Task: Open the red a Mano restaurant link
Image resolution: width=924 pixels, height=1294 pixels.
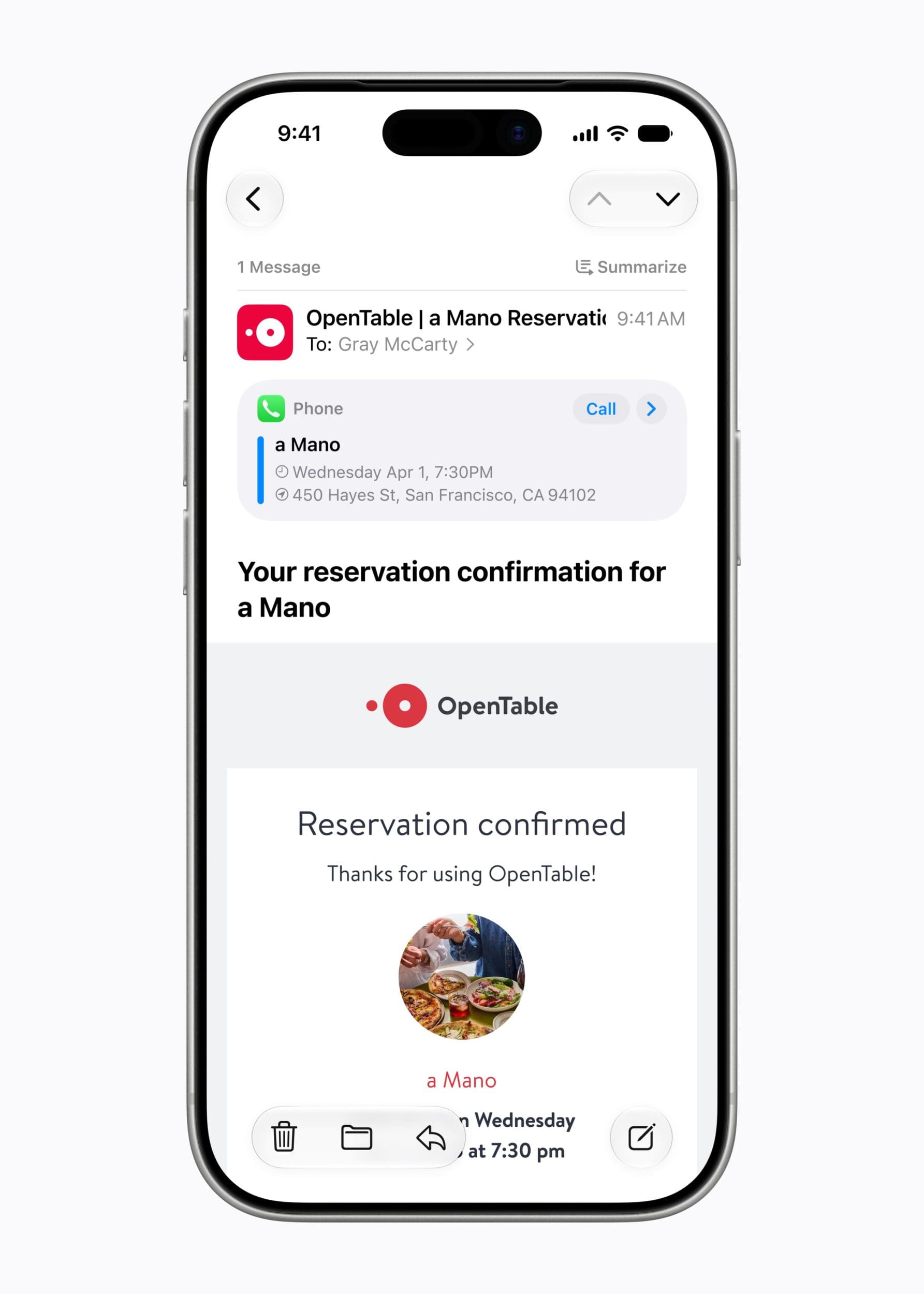Action: [x=461, y=1080]
